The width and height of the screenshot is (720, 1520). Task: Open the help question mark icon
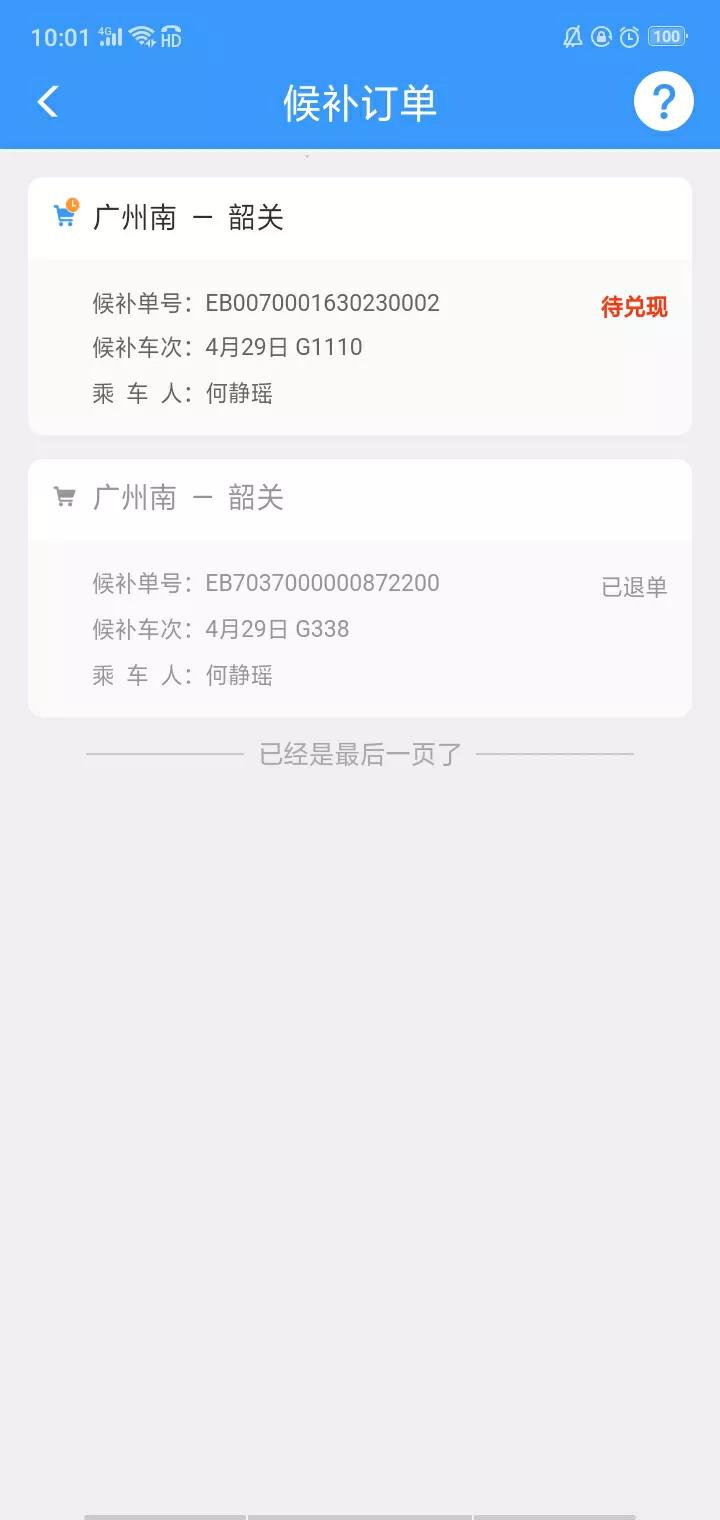664,101
